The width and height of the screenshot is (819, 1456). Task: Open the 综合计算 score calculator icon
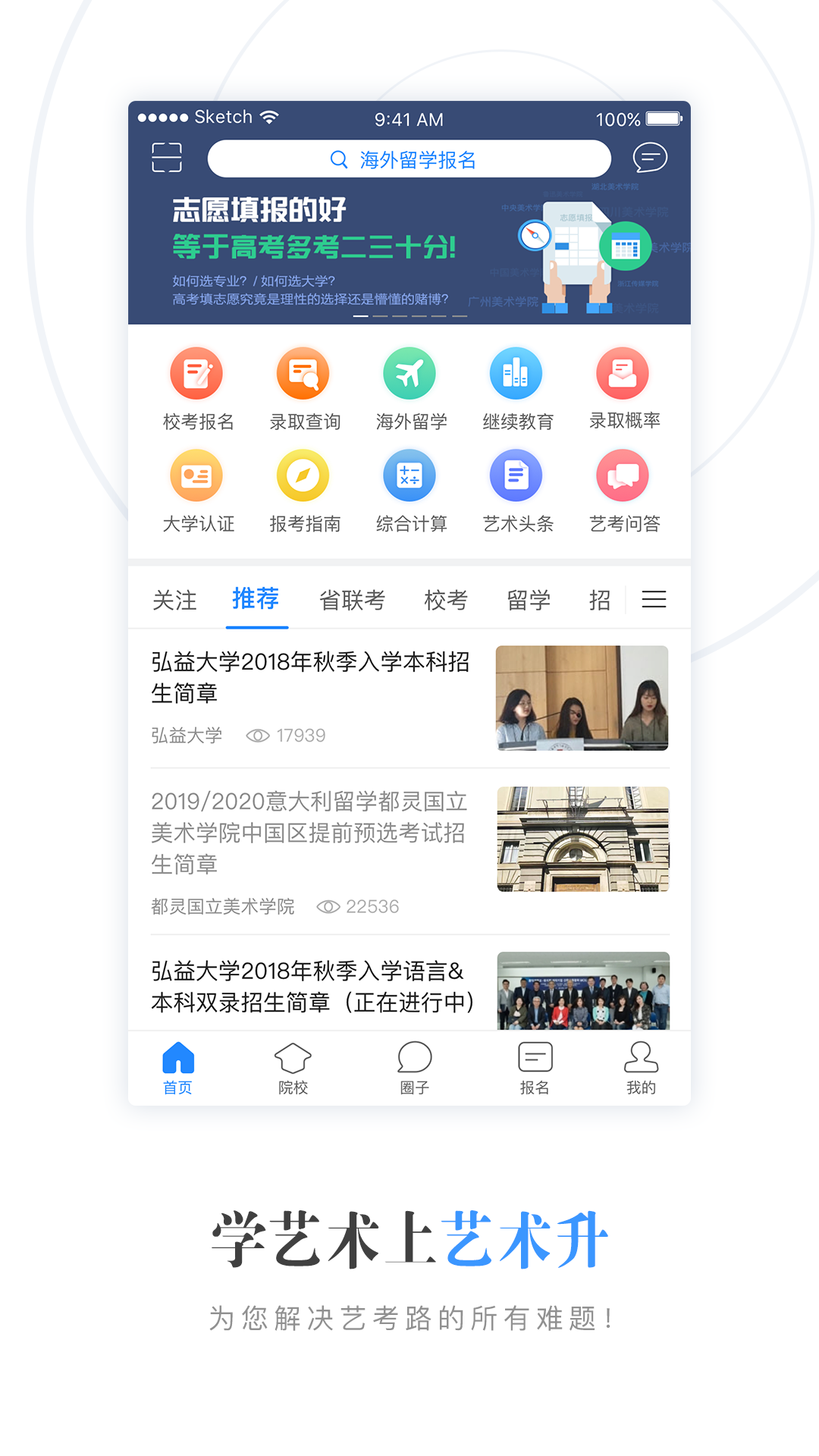(409, 475)
